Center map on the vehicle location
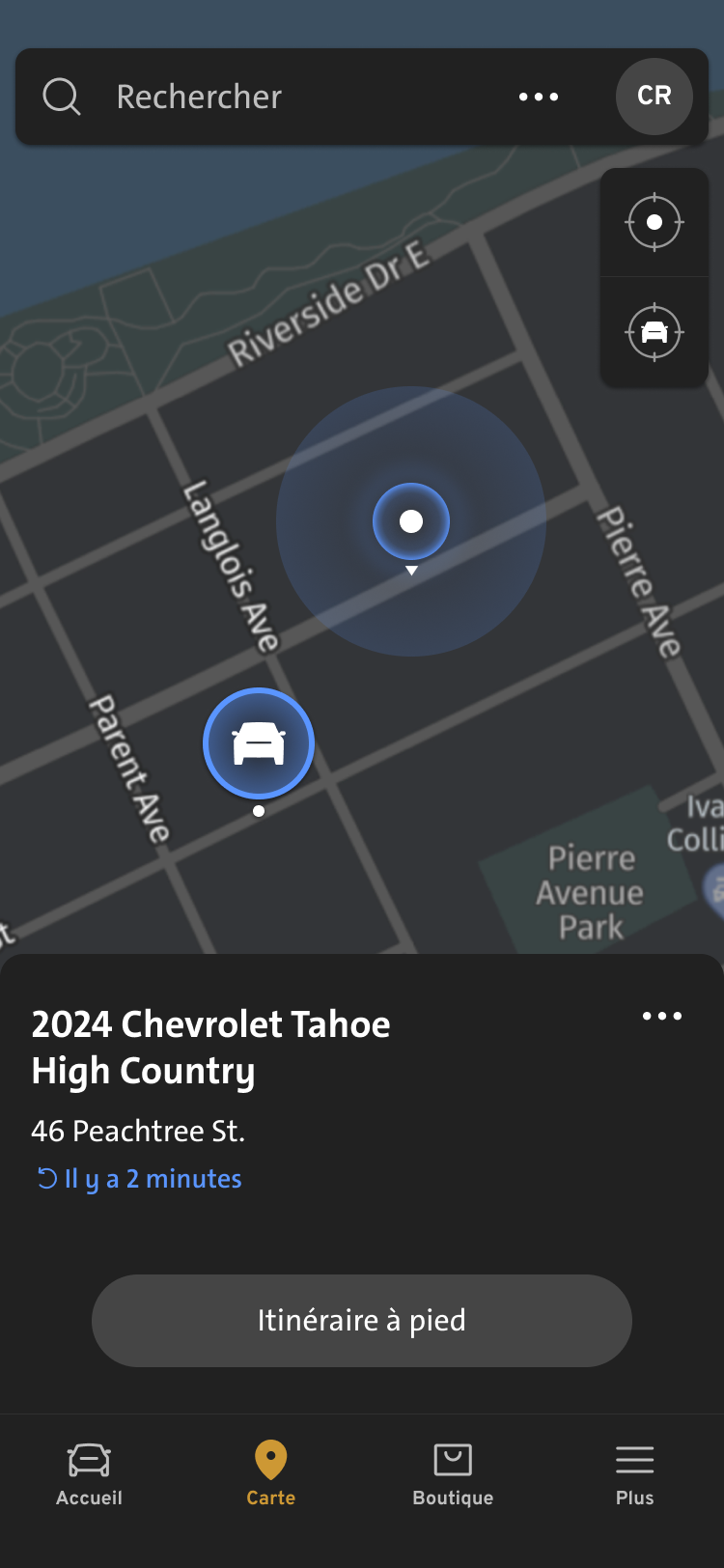 [654, 332]
